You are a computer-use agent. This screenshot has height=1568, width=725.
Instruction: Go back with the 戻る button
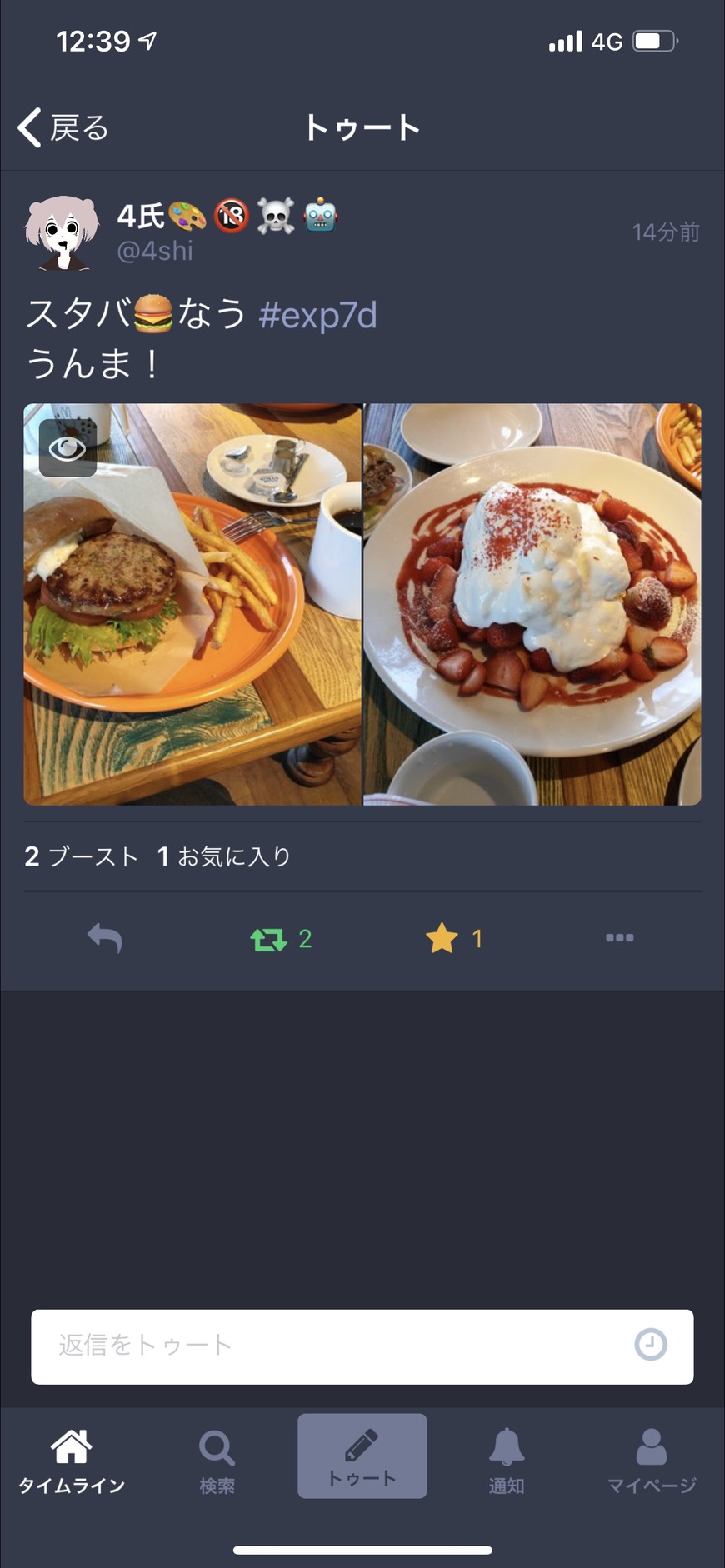[64, 128]
